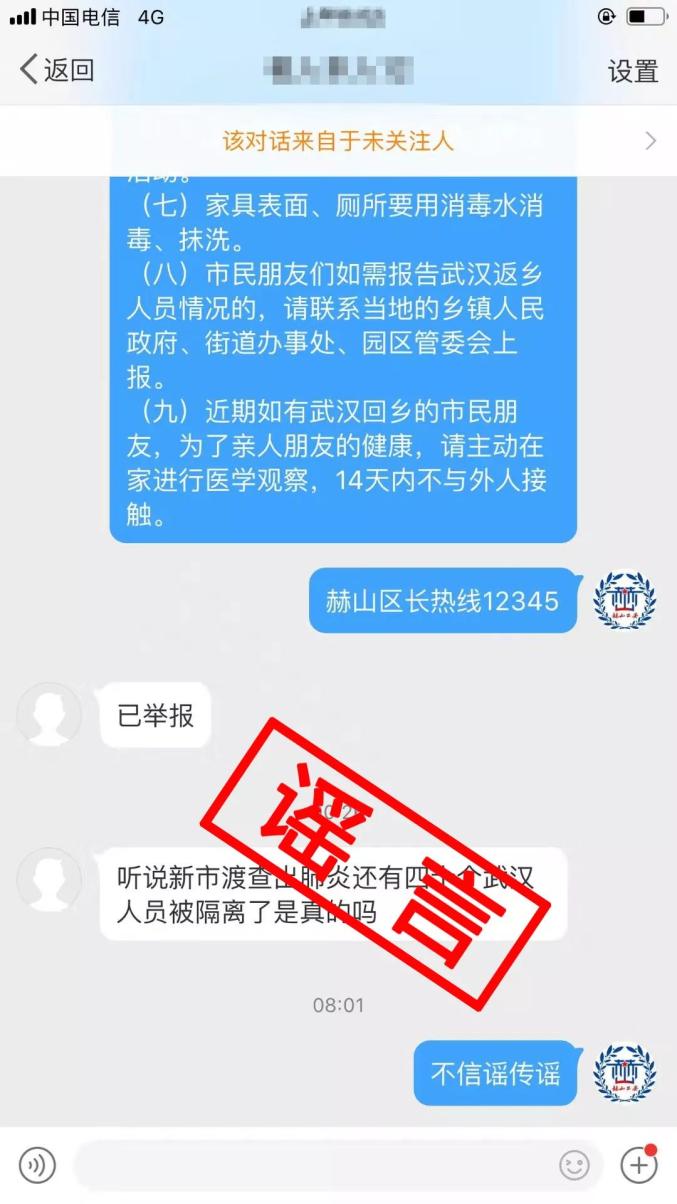This screenshot has width=677, height=1204.
Task: Focus the message text field
Action: coord(315,1165)
